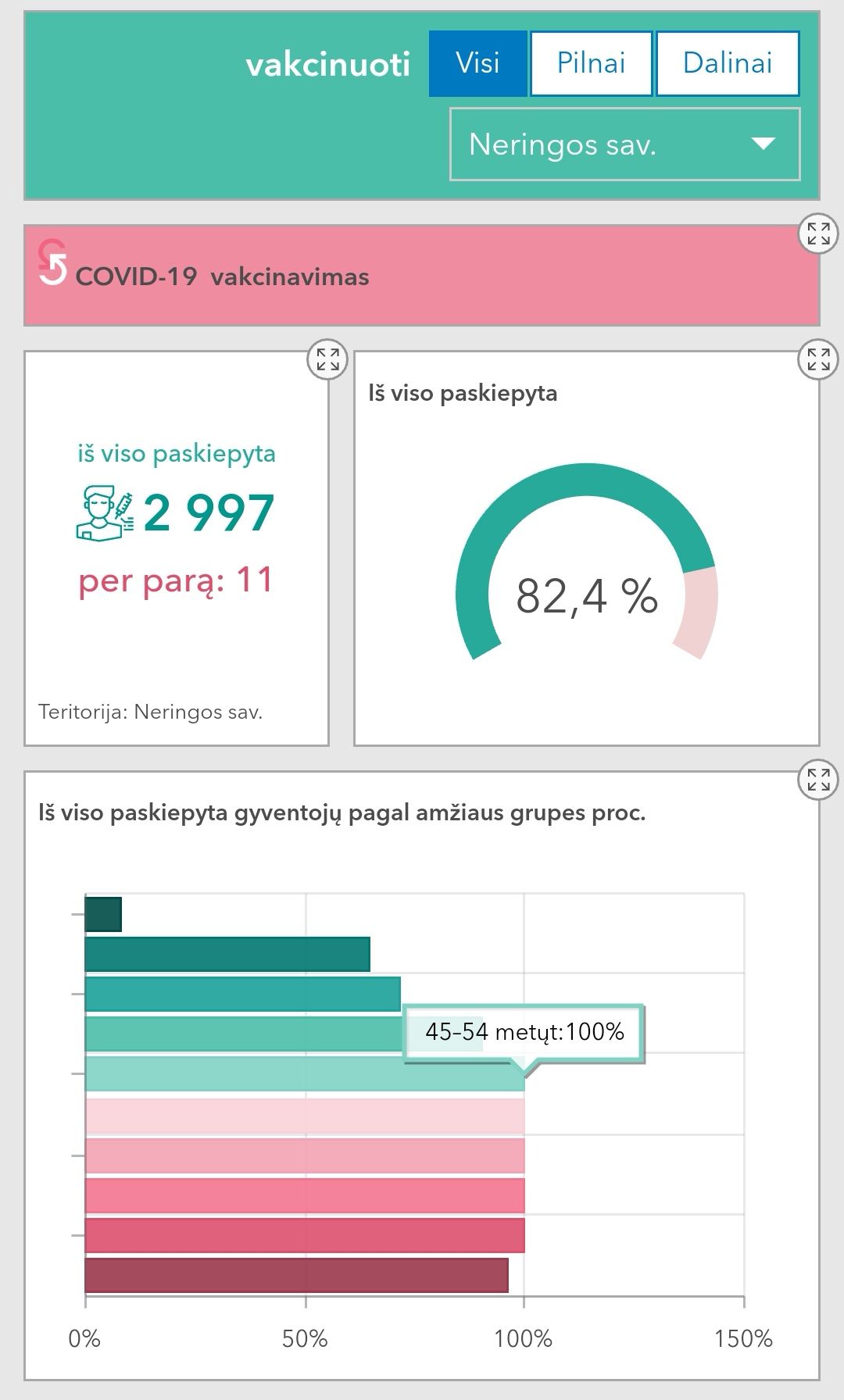The height and width of the screenshot is (1400, 844).
Task: Expand the COVID-19 vakcinavimas header panel
Action: (x=818, y=234)
